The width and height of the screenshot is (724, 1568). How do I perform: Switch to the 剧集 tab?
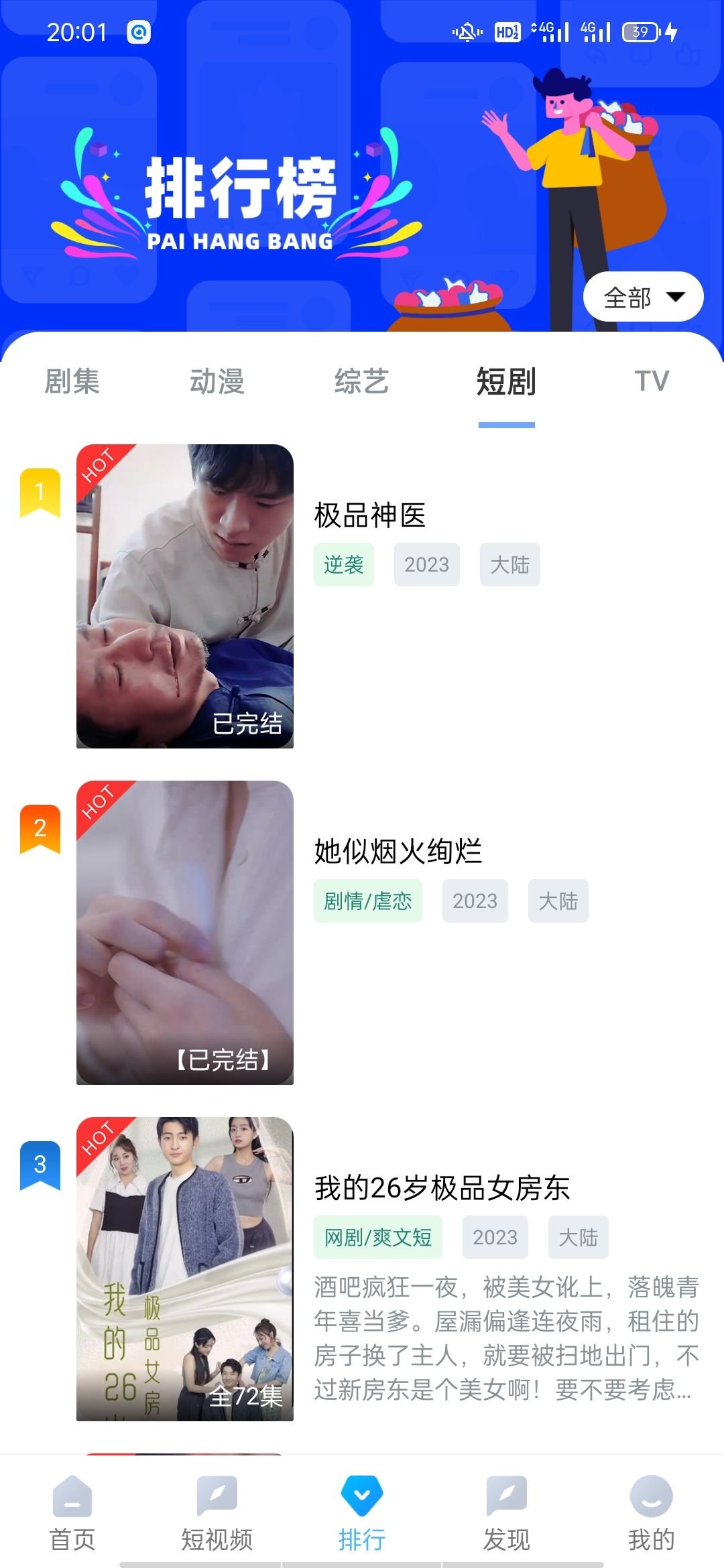72,381
